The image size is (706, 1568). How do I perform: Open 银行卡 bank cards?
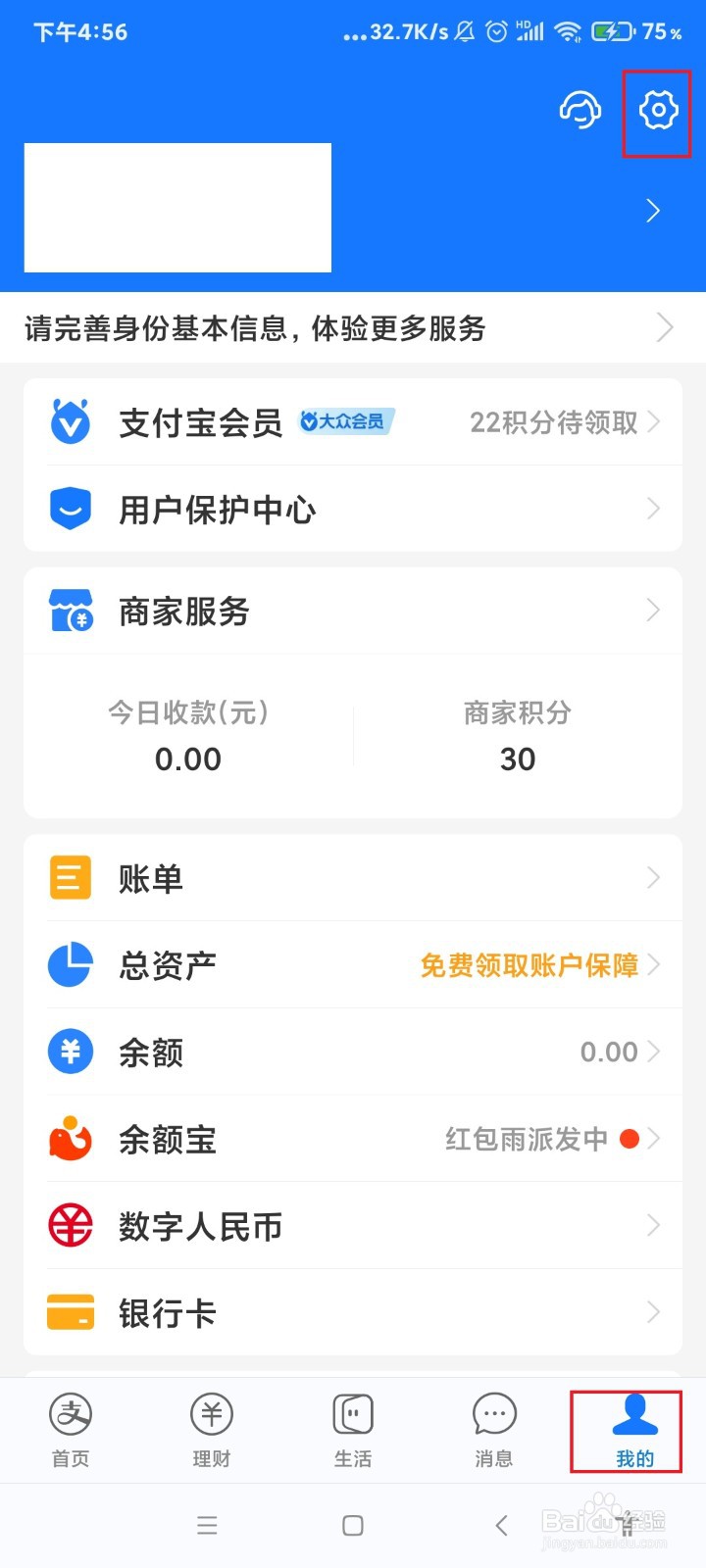[353, 1312]
